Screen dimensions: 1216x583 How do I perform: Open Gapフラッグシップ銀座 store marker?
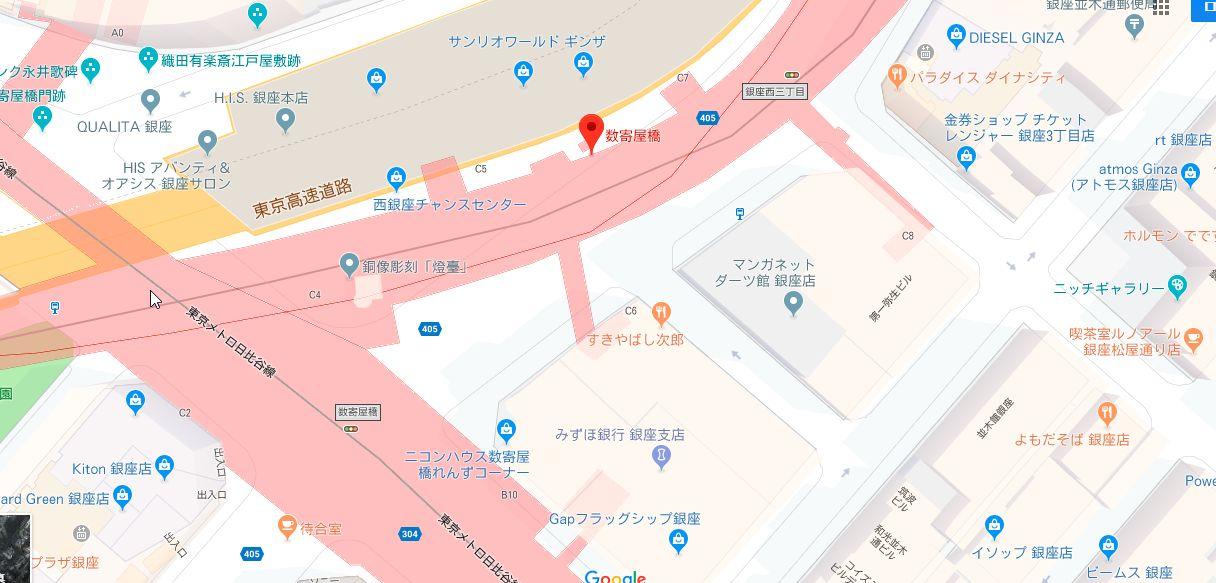click(x=678, y=541)
